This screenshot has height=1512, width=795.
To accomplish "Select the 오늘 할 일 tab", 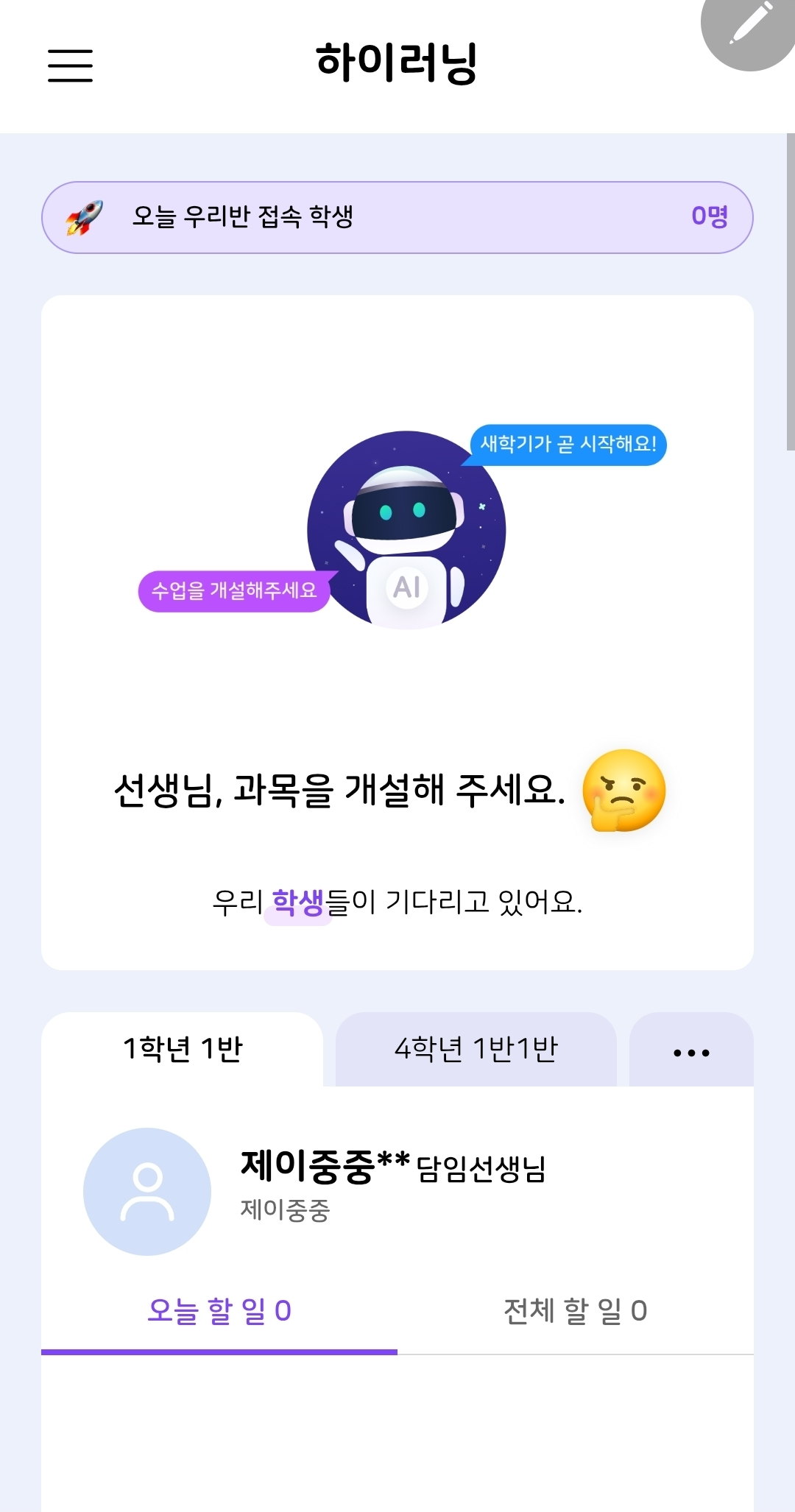I will [219, 1311].
